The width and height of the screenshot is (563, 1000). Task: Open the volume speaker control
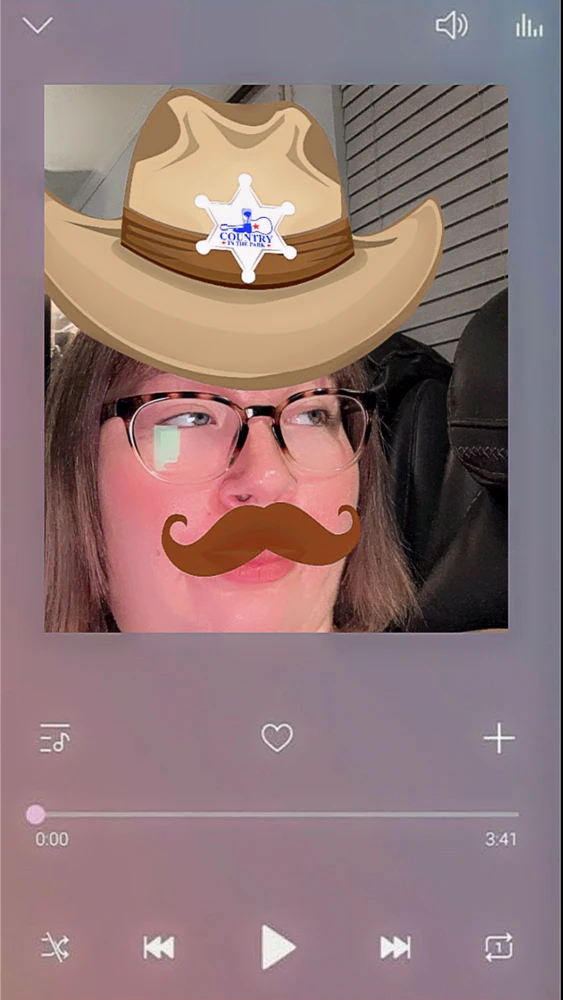[451, 26]
